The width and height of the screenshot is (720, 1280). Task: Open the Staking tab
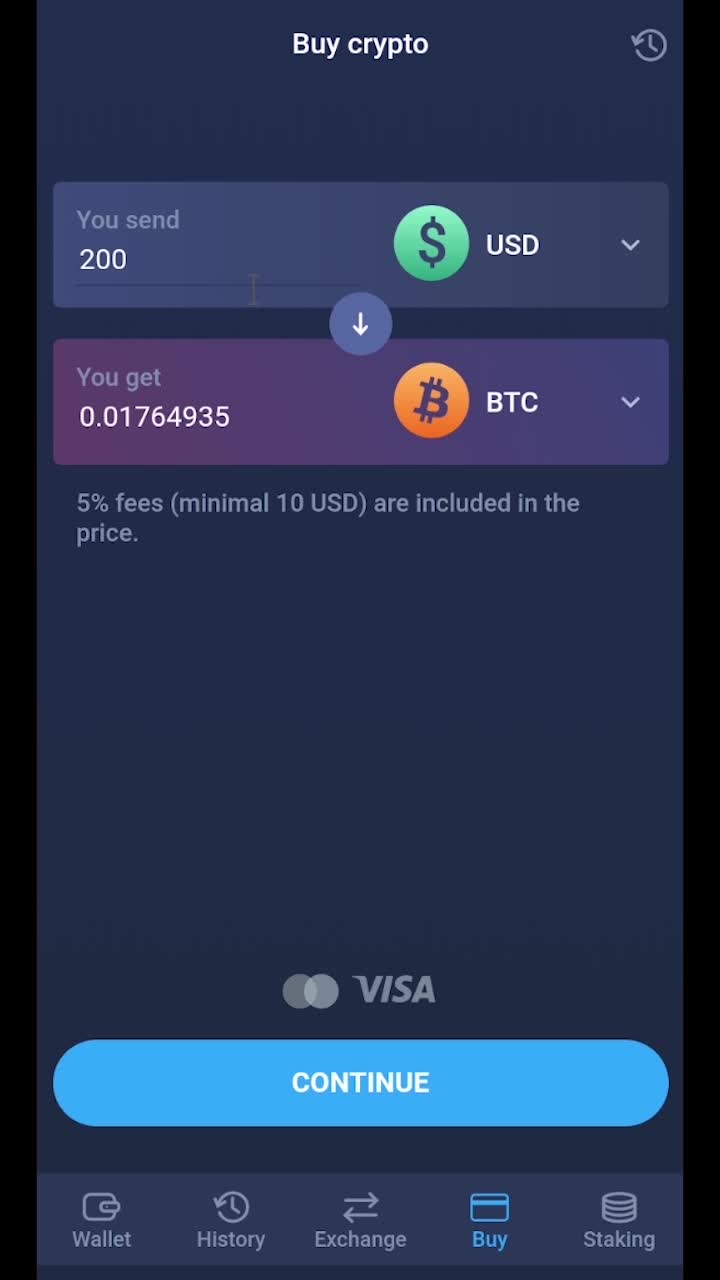tap(619, 1220)
